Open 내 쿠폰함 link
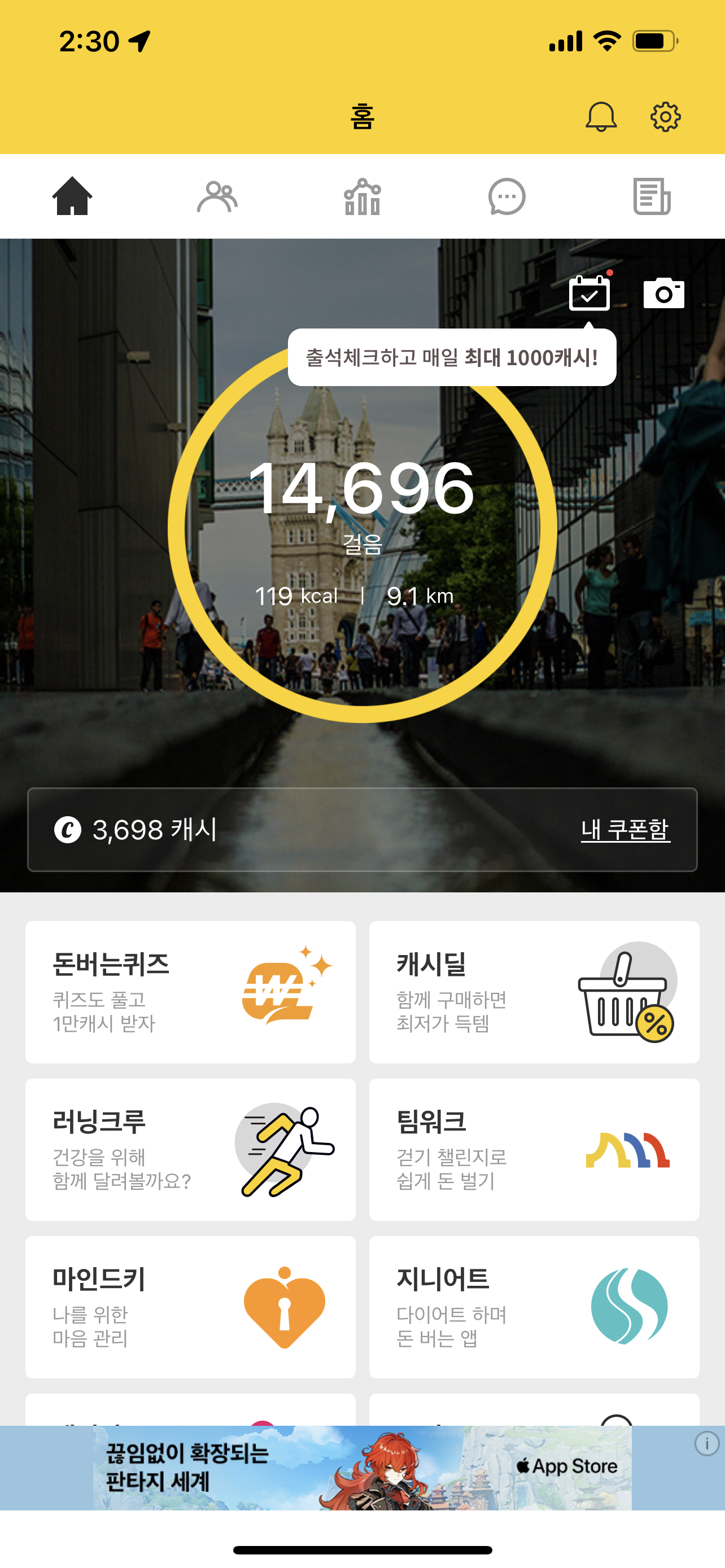Viewport: 725px width, 1568px height. click(625, 829)
